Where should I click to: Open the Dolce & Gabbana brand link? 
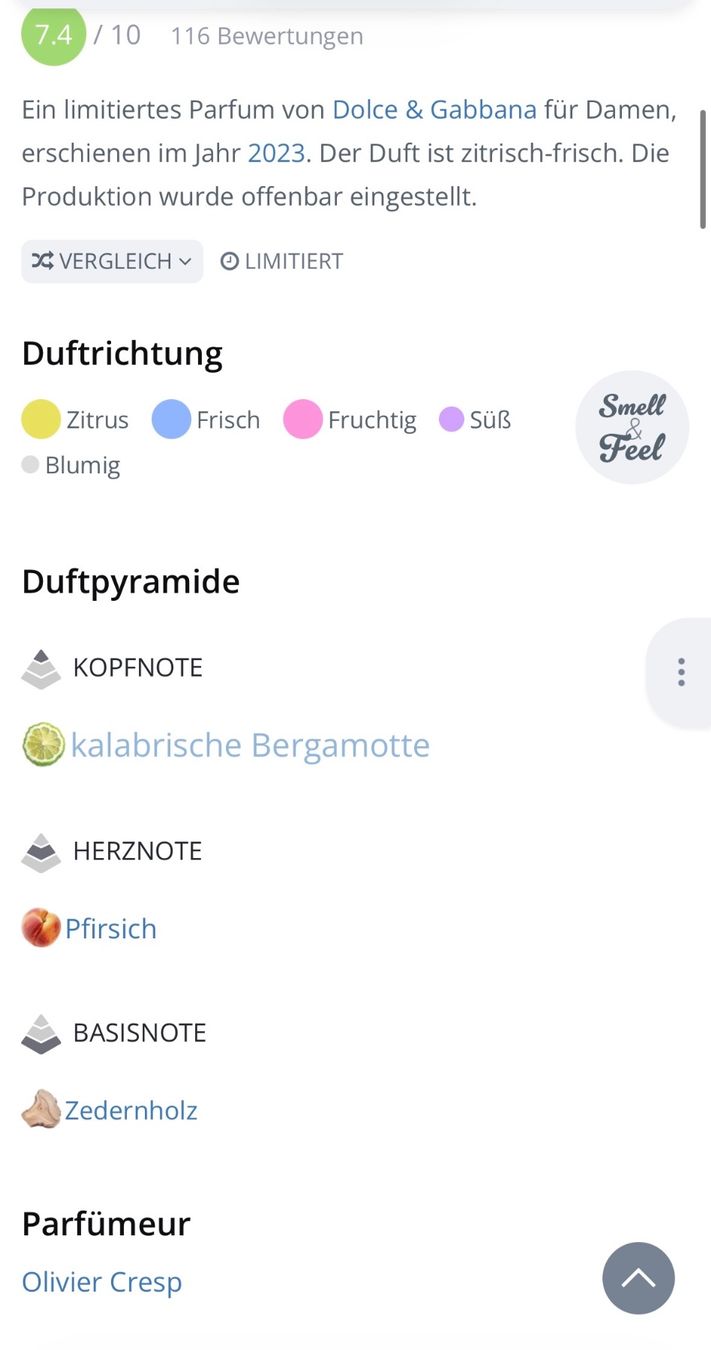(x=434, y=109)
